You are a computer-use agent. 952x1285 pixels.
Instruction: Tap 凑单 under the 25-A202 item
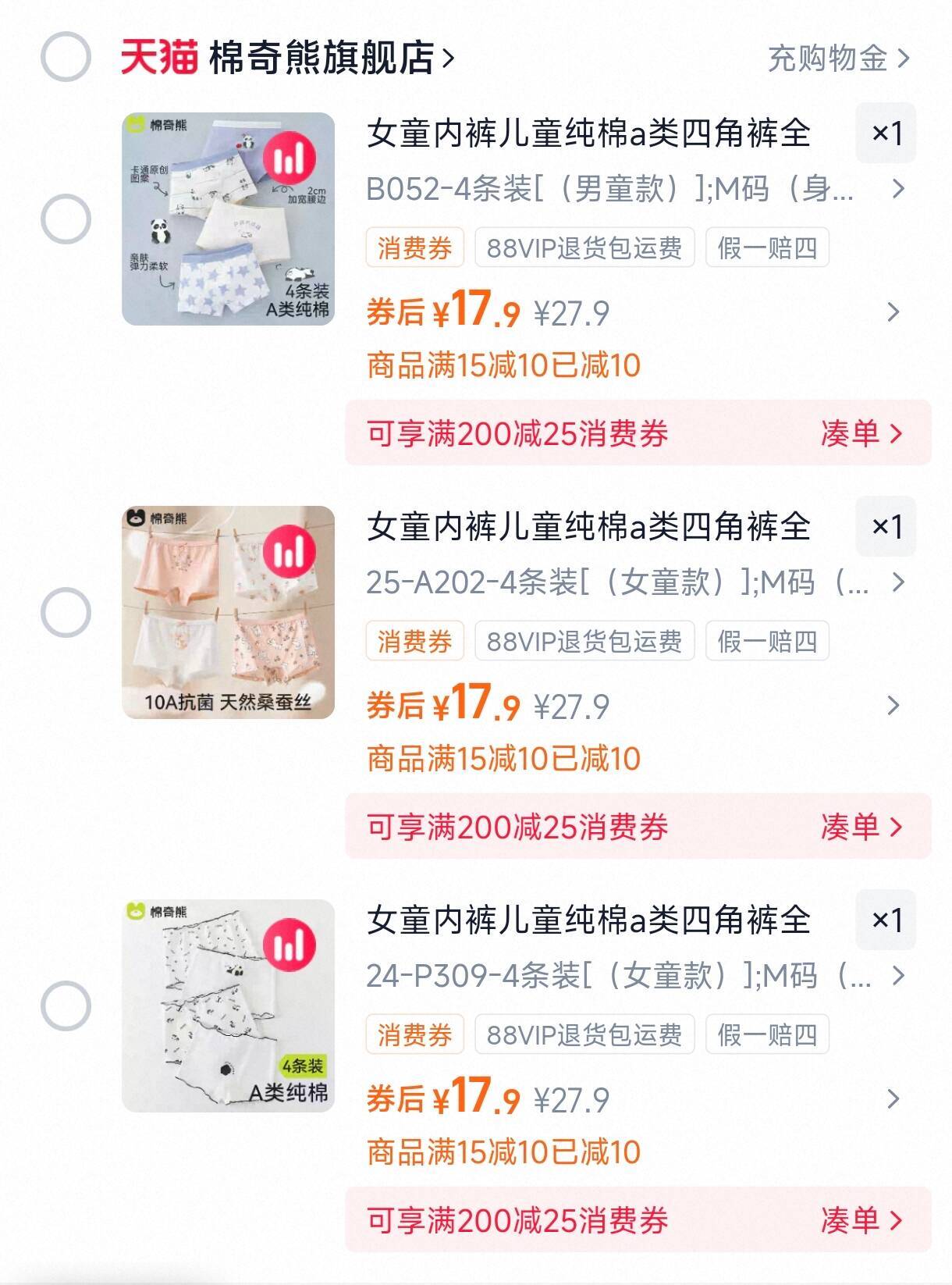point(860,827)
